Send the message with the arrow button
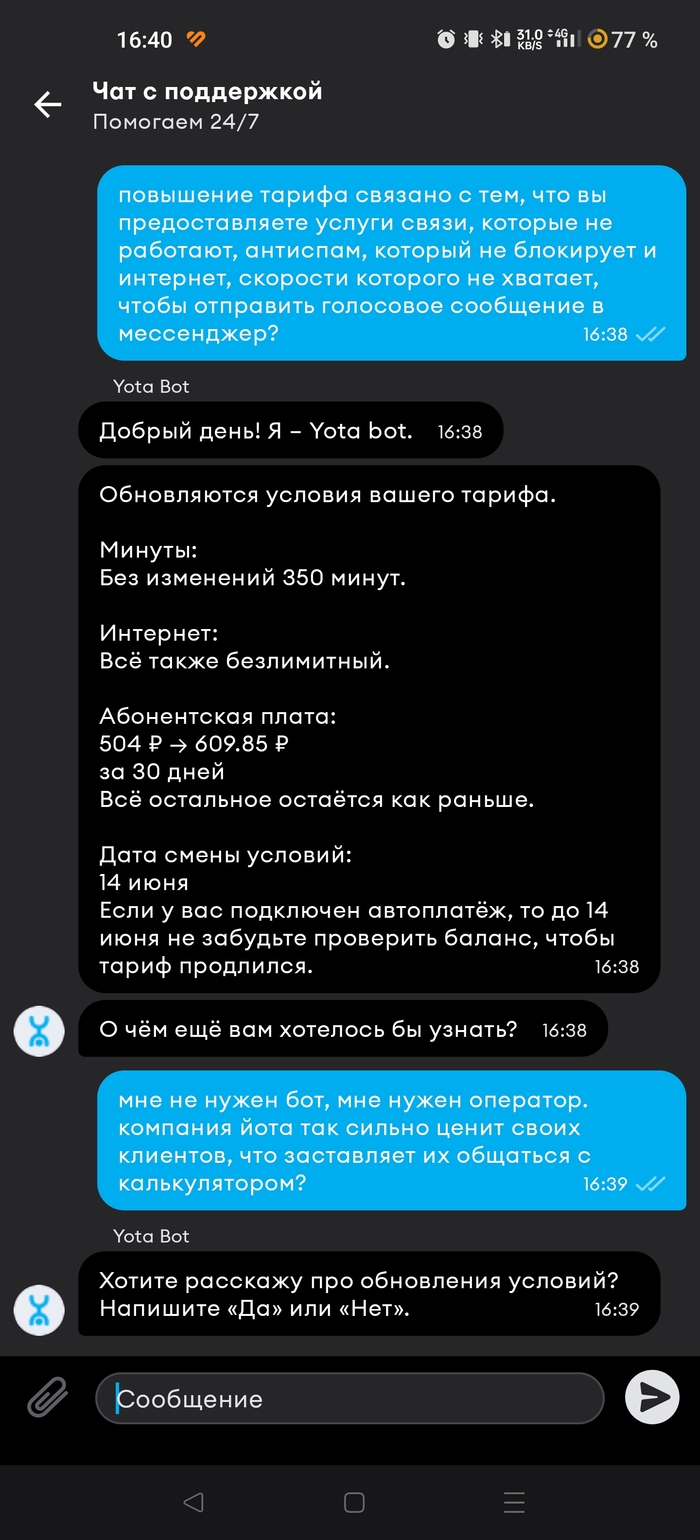 click(x=652, y=1397)
